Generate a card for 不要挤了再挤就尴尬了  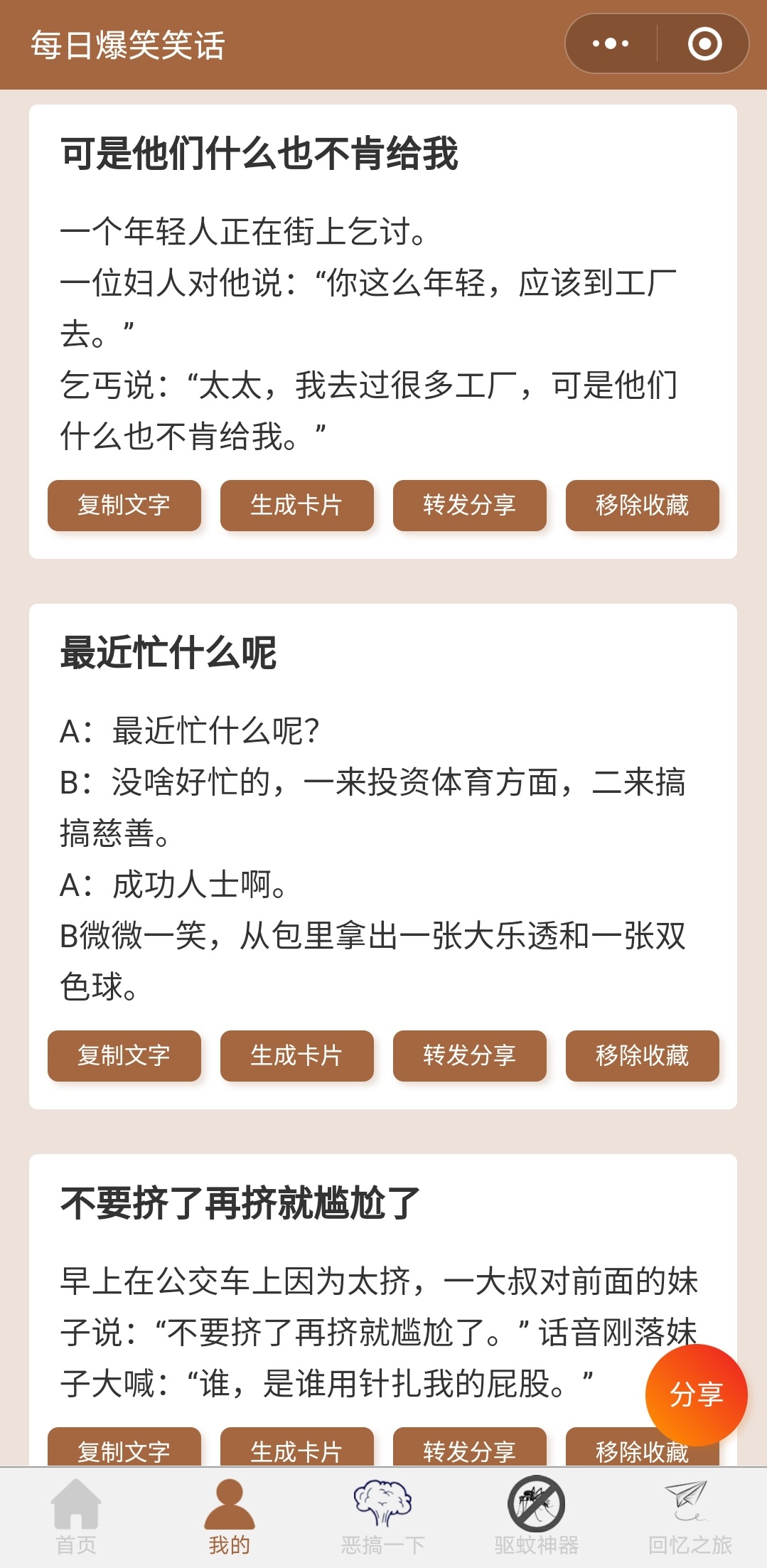pyautogui.click(x=297, y=1447)
